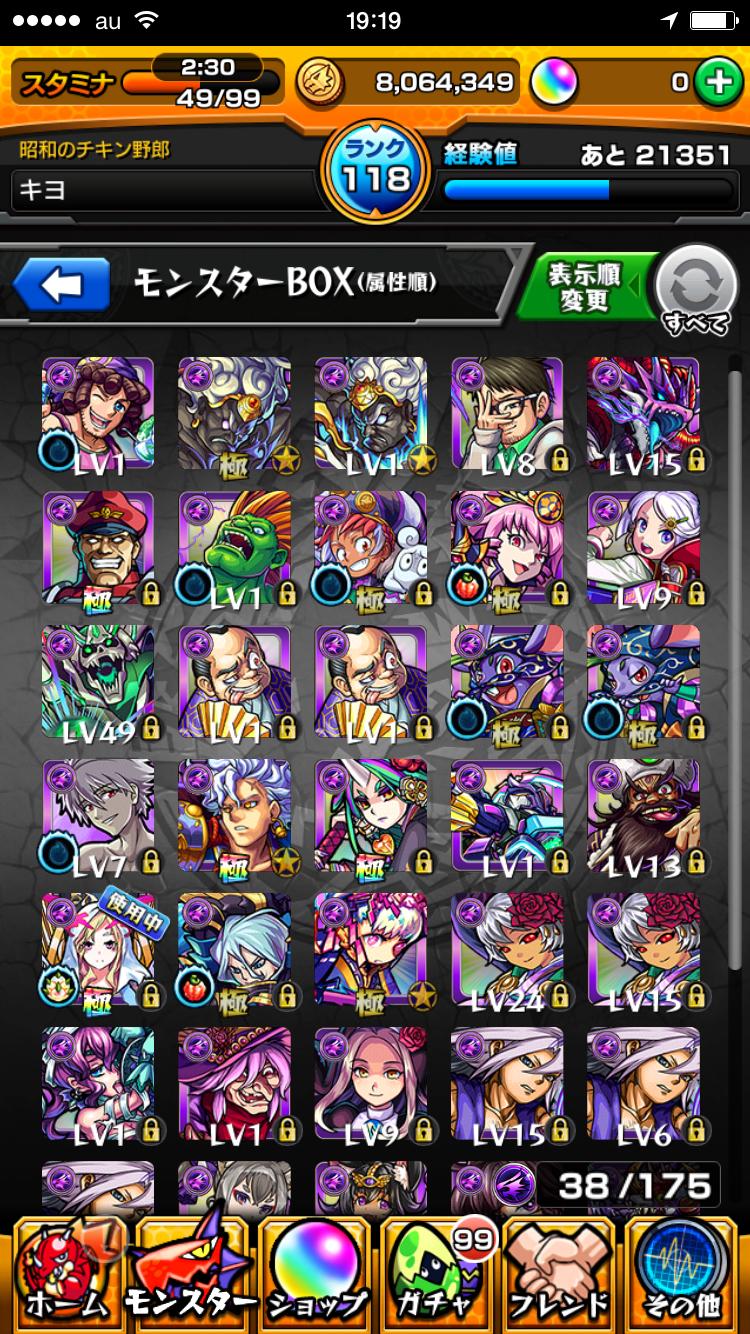750x1334 pixels.
Task: Select the red-capped general monster
Action: (98, 548)
